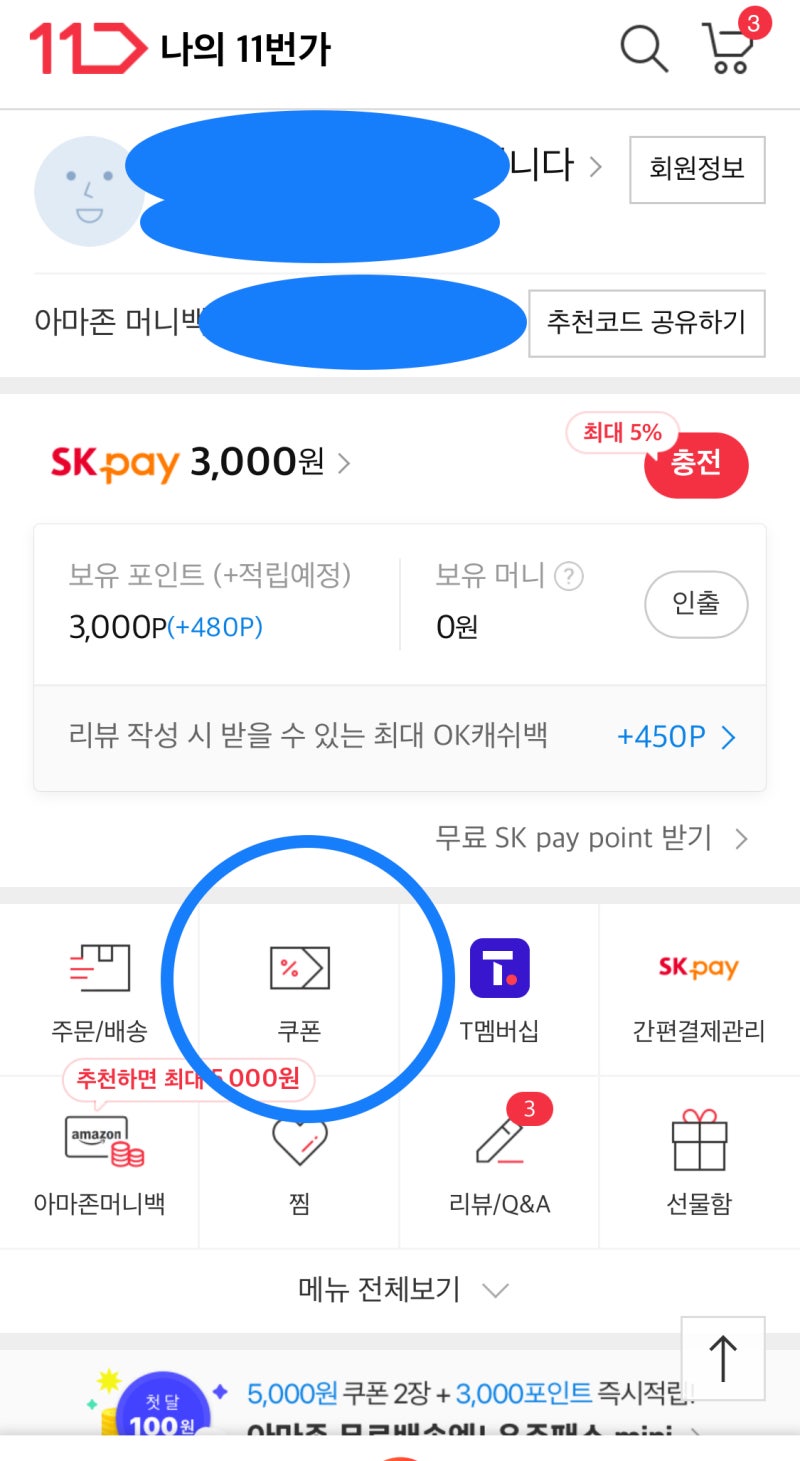Screen dimensions: 800x1461
Task: Expand 메뉴 전체보기 full menu
Action: (x=399, y=1289)
